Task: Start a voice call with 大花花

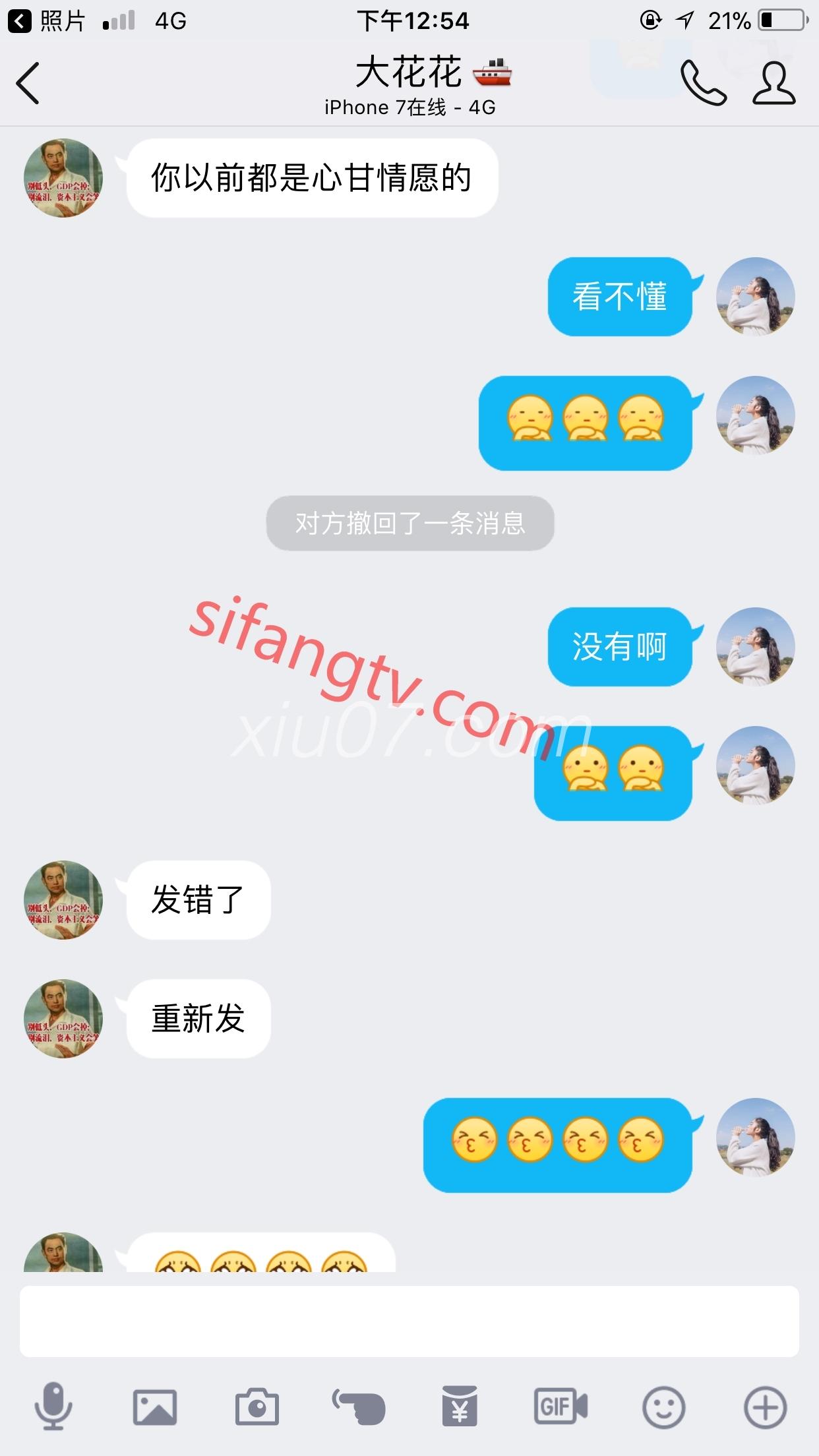Action: click(703, 83)
